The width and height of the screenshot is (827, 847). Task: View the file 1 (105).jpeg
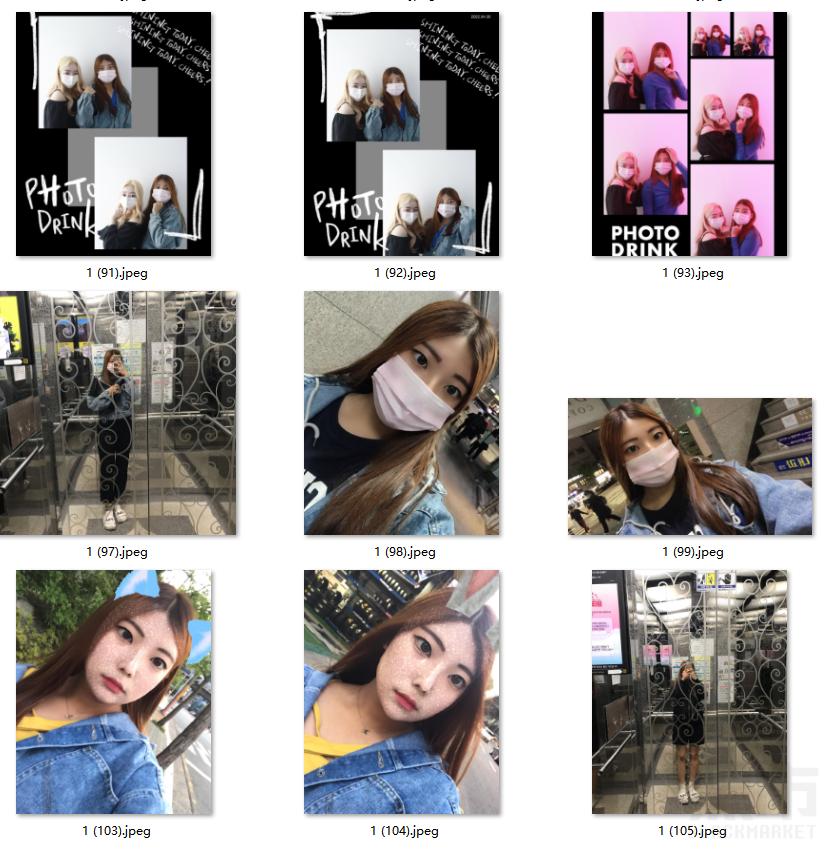(x=689, y=692)
